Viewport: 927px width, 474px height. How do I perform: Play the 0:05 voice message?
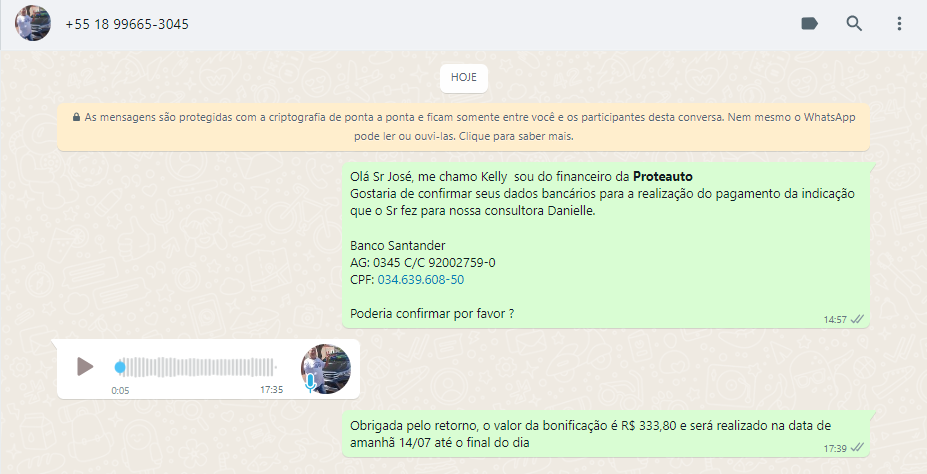pos(85,366)
